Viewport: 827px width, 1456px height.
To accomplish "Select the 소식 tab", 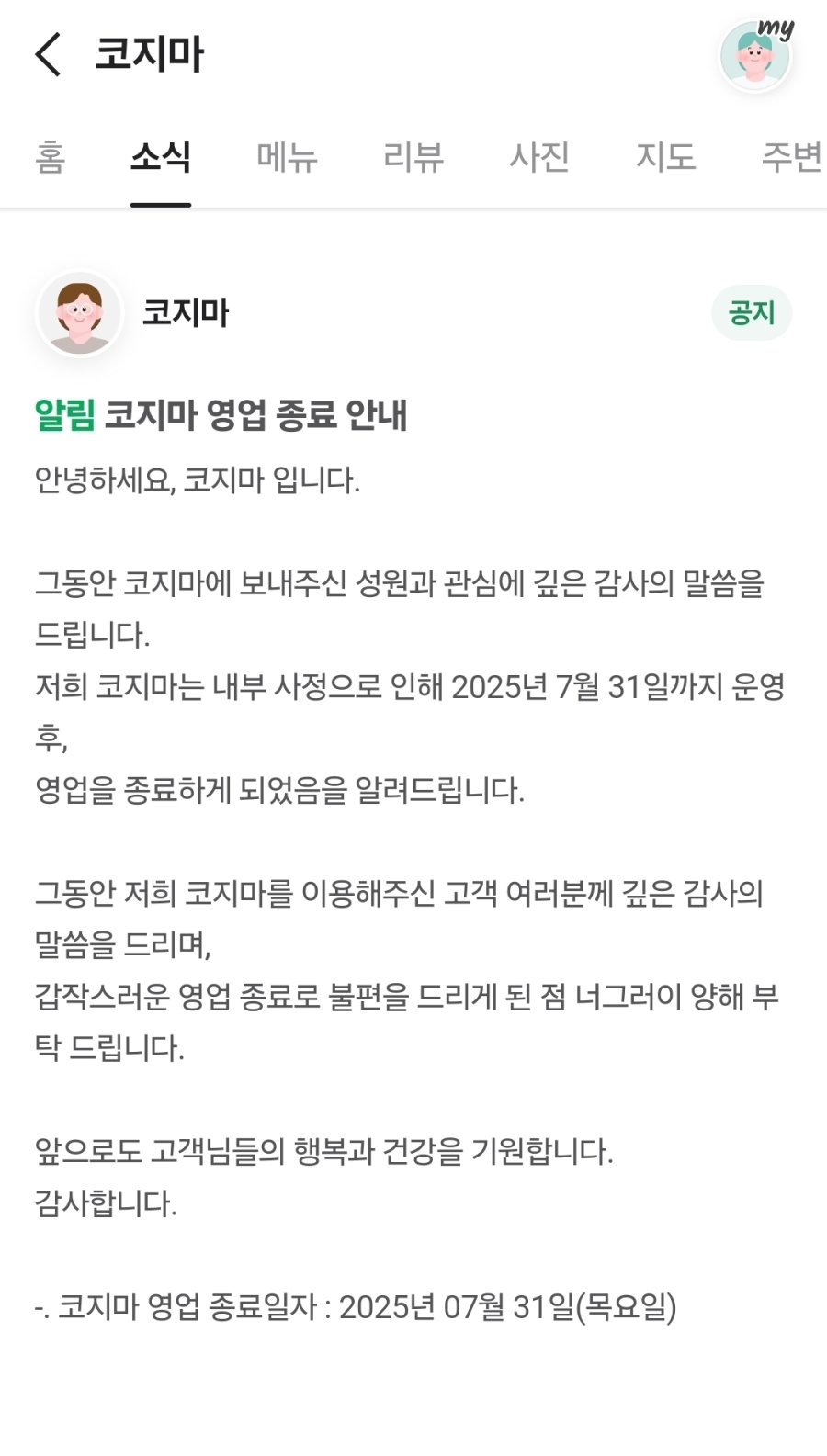I will coord(161,157).
